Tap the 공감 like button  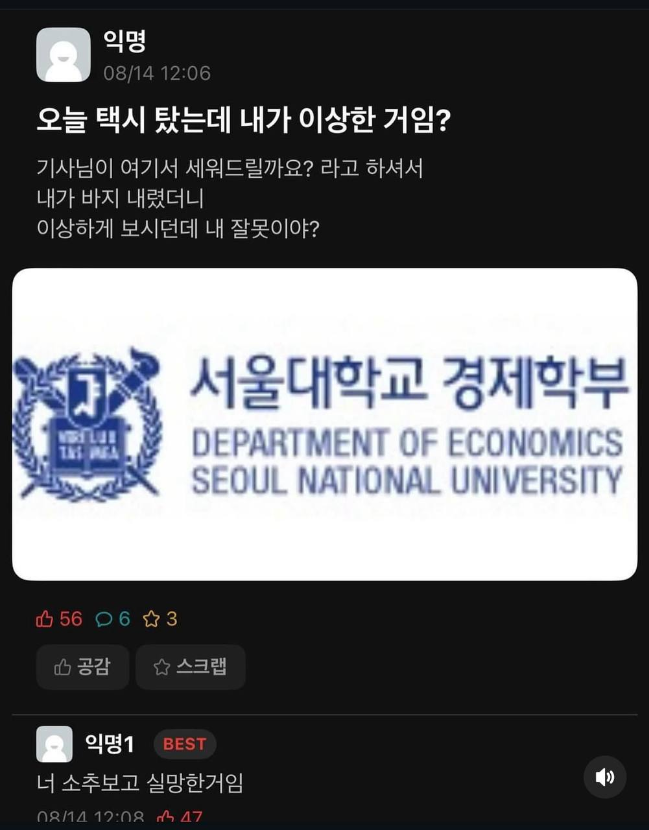[82, 667]
